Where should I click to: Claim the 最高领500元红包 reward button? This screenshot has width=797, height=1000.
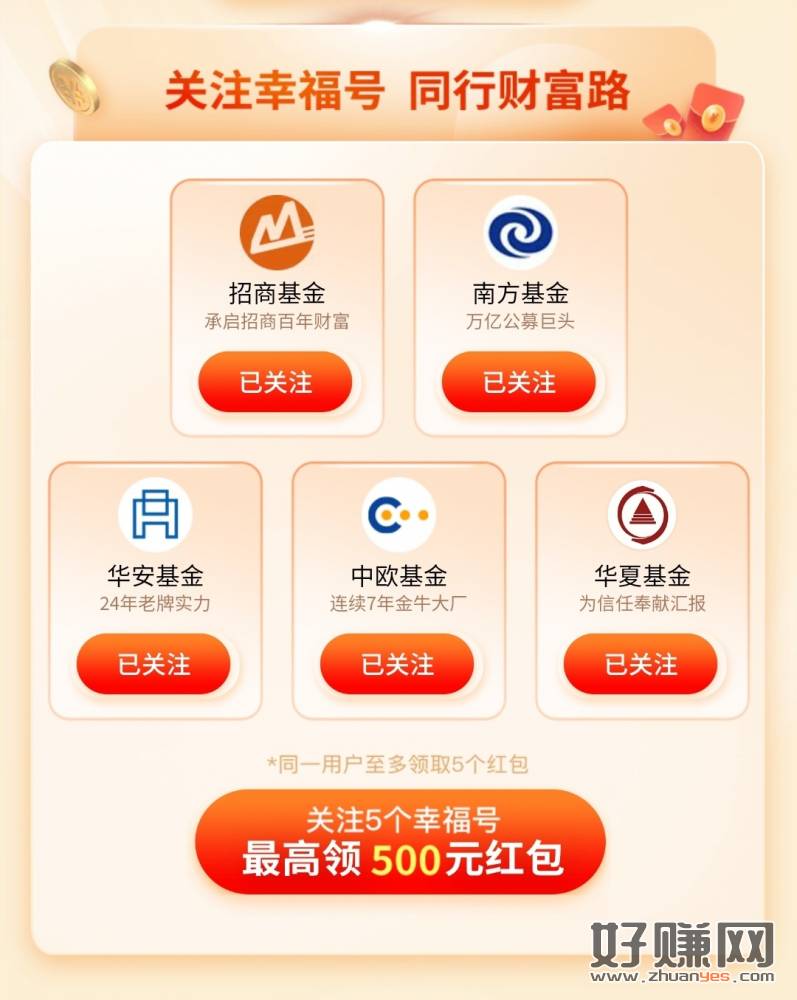pyautogui.click(x=400, y=841)
